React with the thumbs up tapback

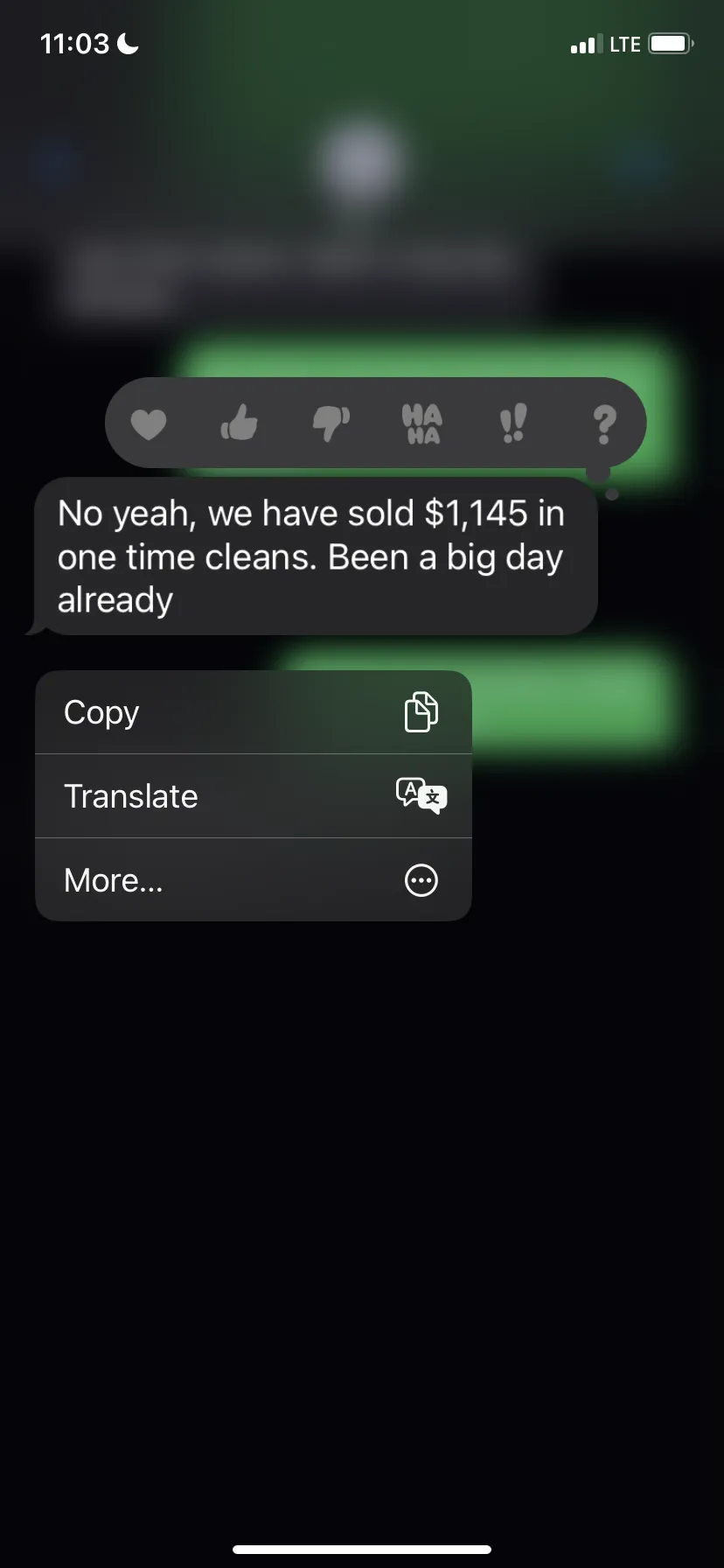coord(240,424)
